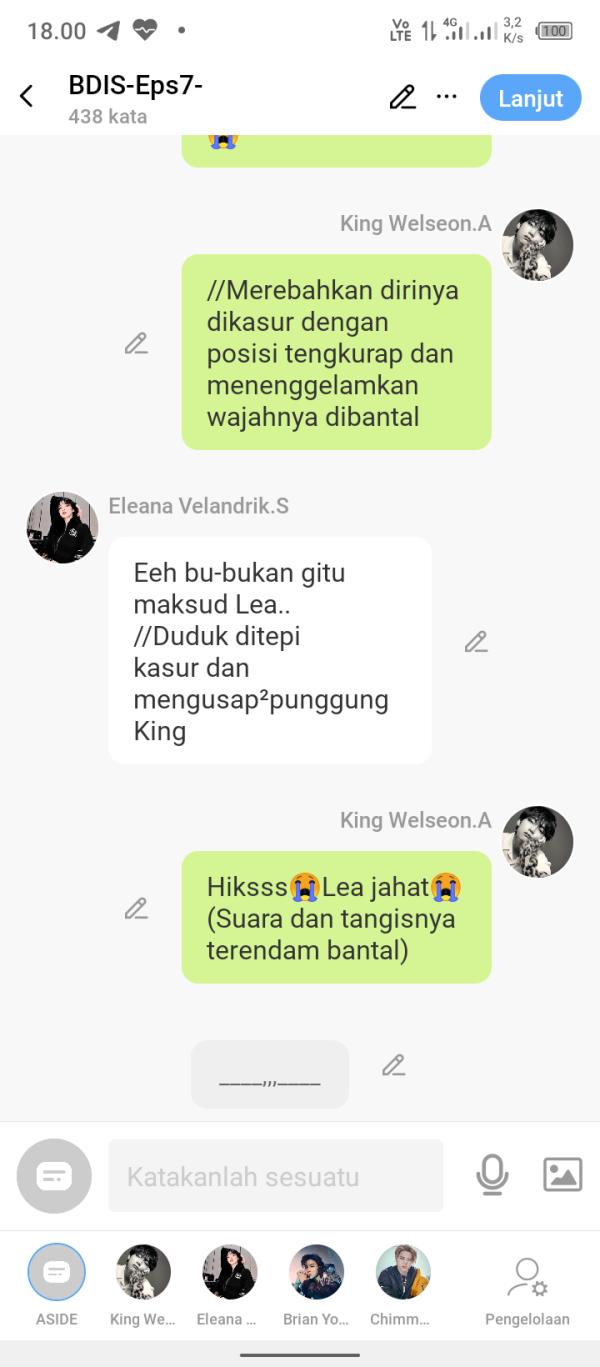
Task: Attach a picture with the image icon
Action: (562, 1175)
